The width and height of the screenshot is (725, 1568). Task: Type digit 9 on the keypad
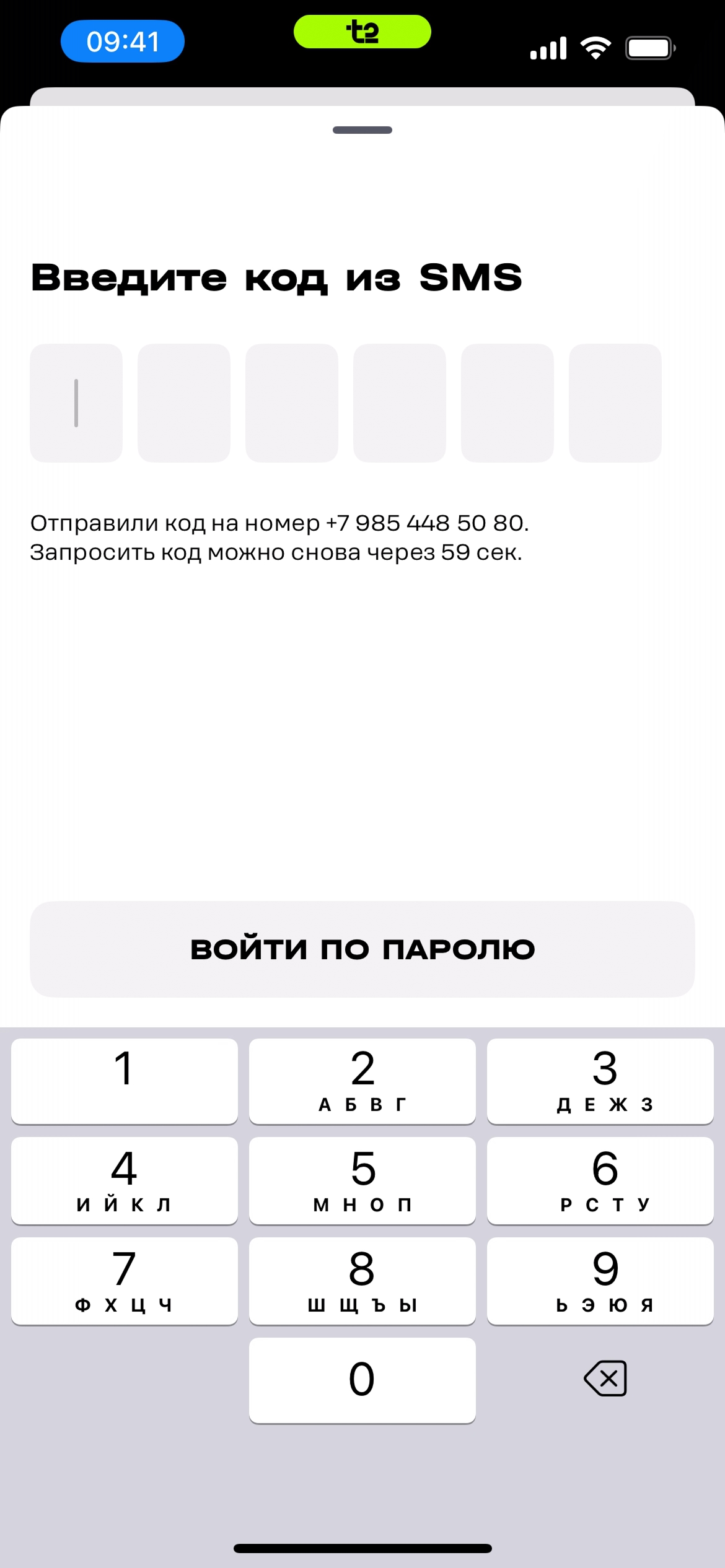click(x=600, y=1281)
